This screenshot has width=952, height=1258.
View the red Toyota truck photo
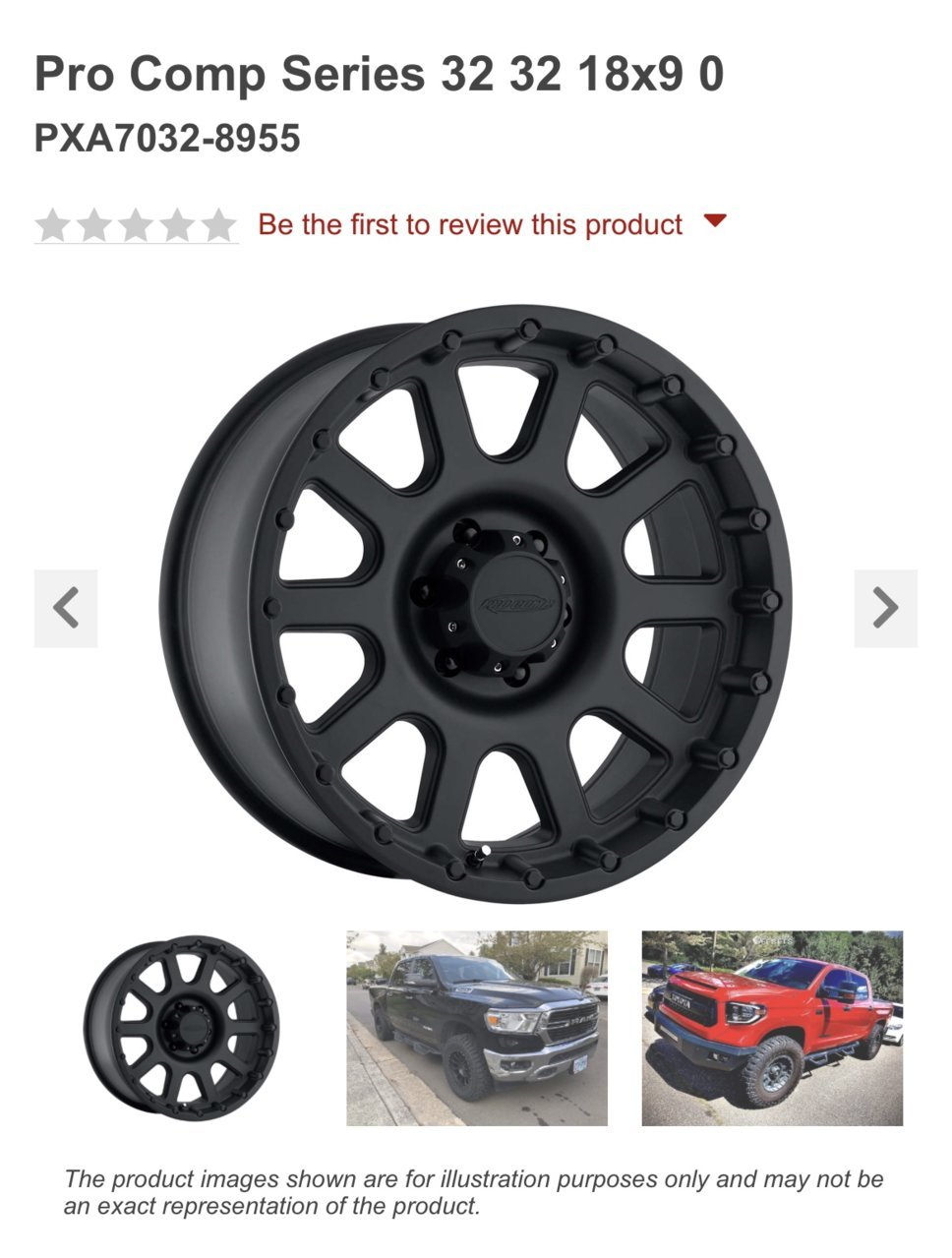coord(772,1028)
